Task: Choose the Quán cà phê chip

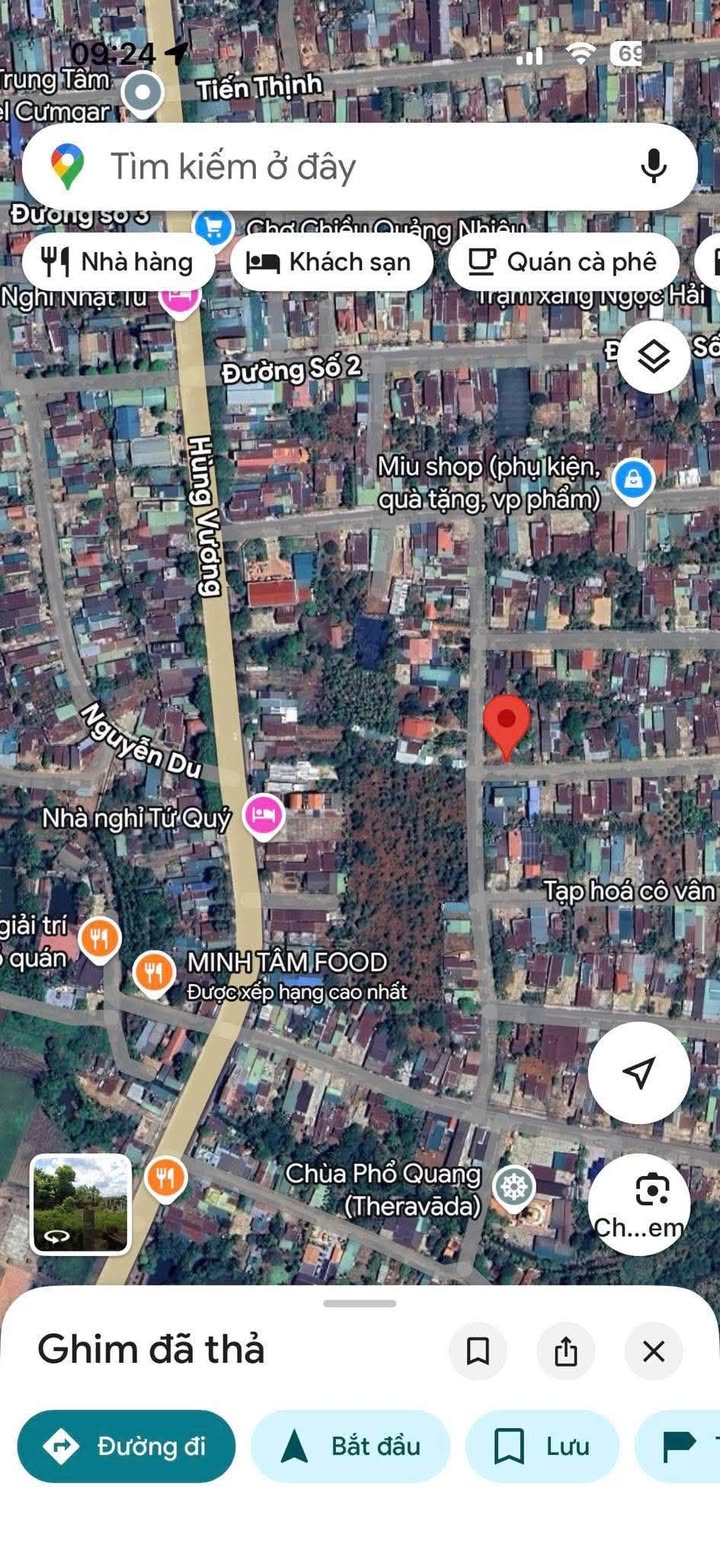Action: tap(564, 262)
